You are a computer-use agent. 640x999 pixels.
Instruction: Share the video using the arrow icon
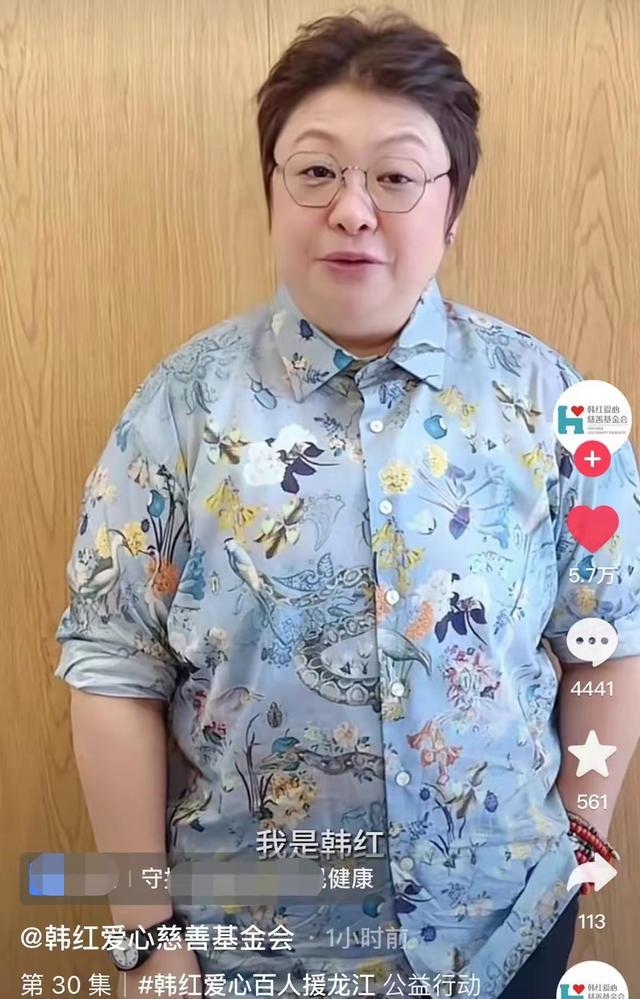(592, 873)
